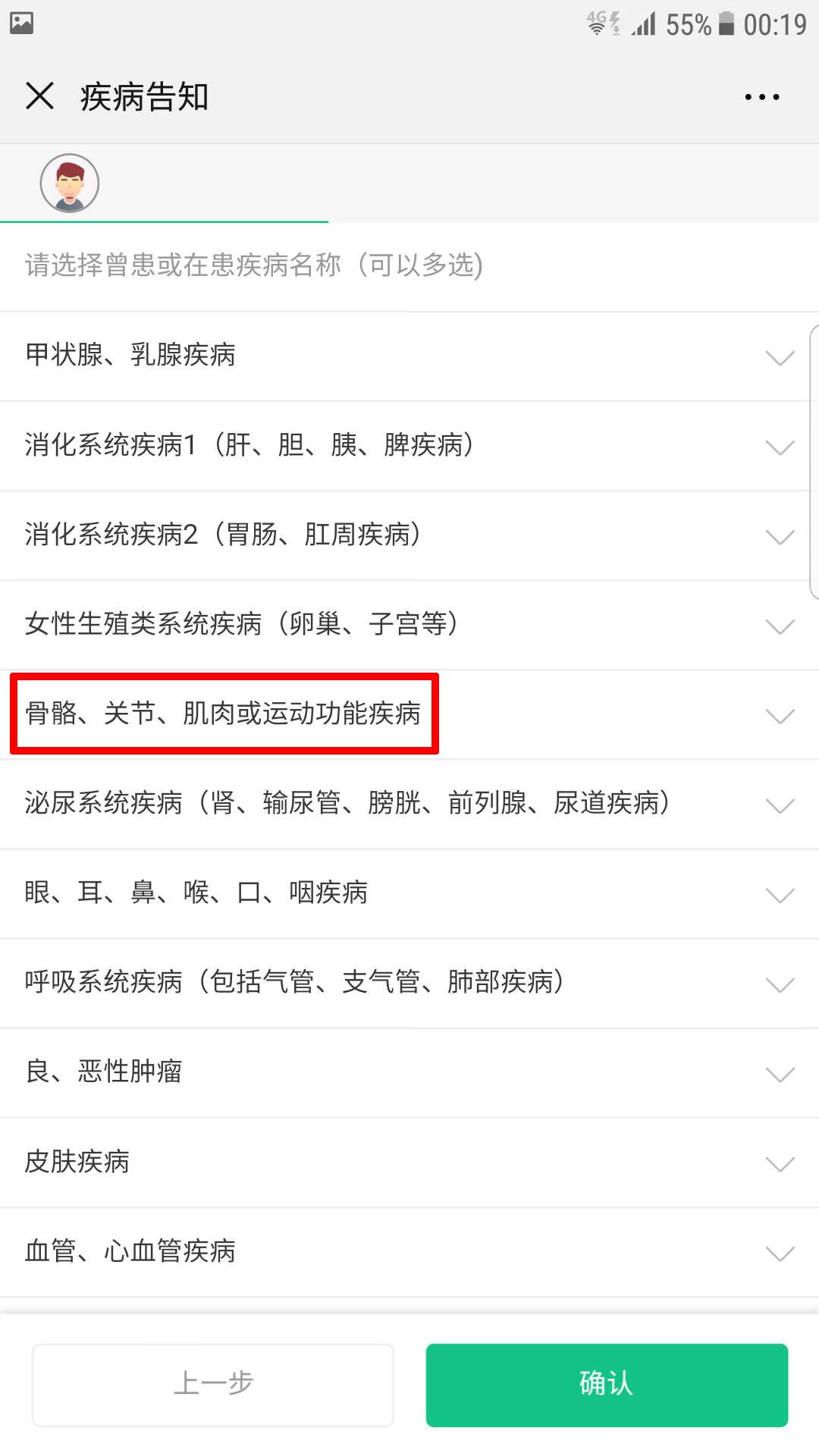
Task: Expand 泌尿系统疾病 category
Action: click(409, 804)
